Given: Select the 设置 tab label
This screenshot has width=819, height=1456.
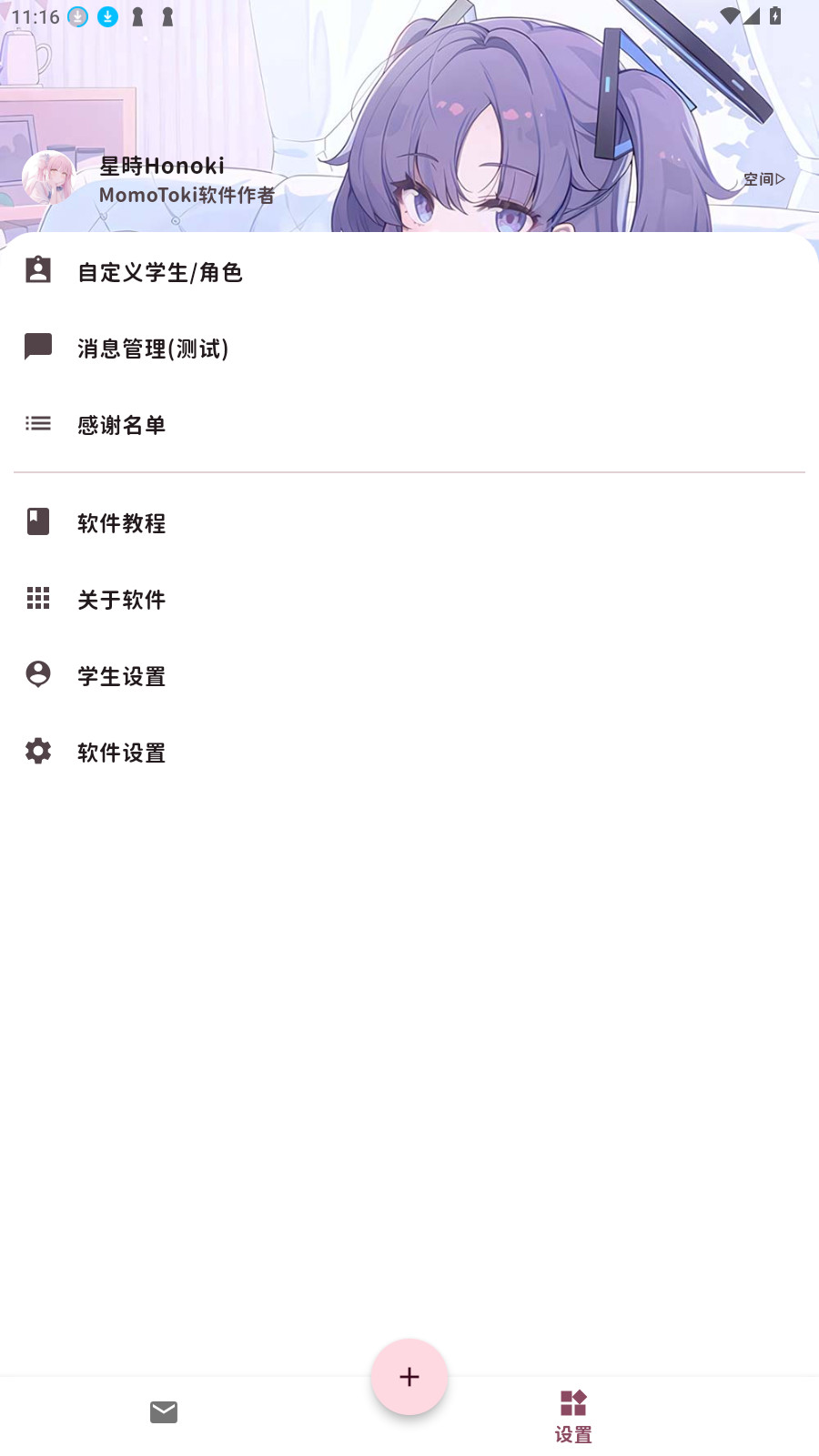Looking at the screenshot, I should pos(571,1433).
